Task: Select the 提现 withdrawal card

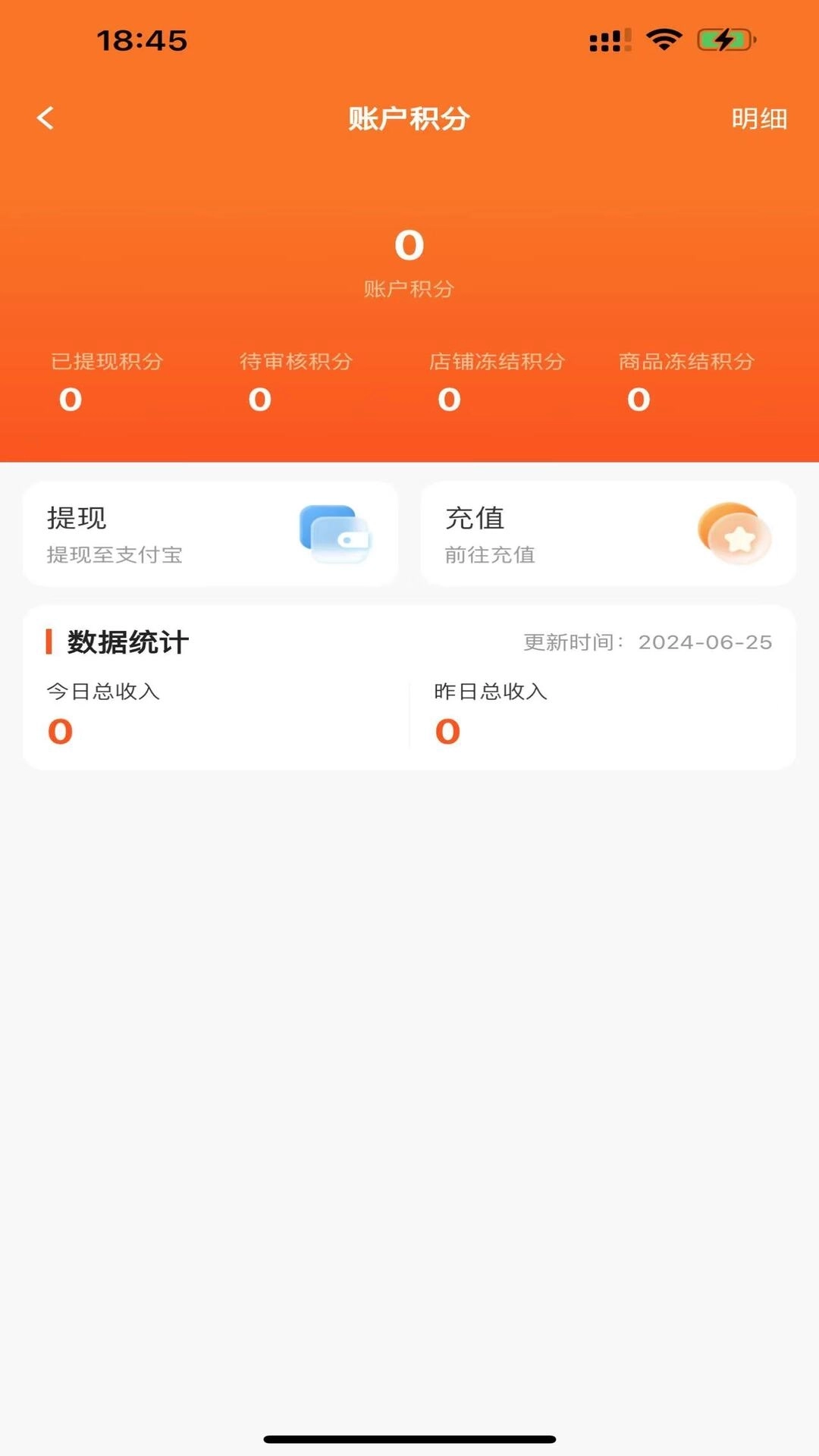Action: 211,533
